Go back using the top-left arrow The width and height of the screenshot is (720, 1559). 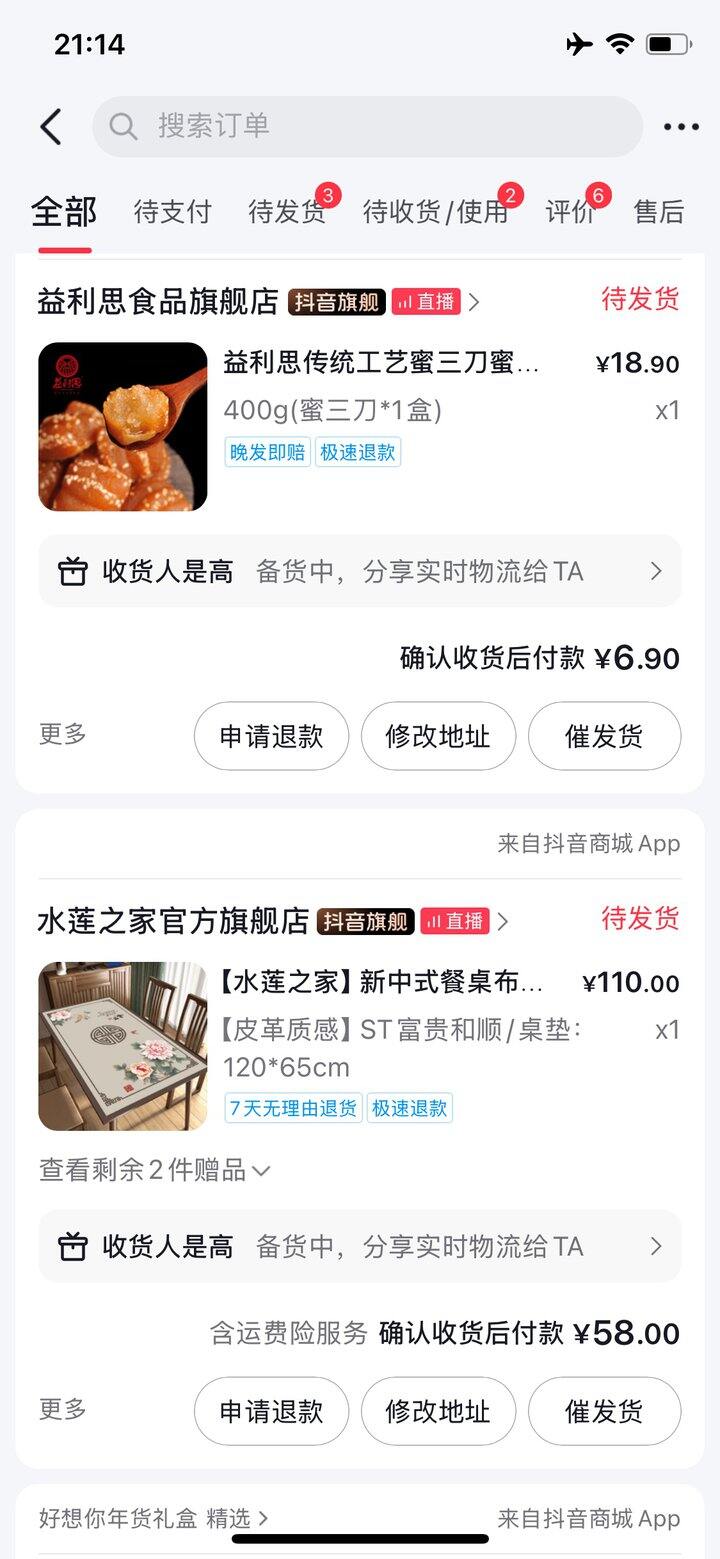coord(51,127)
